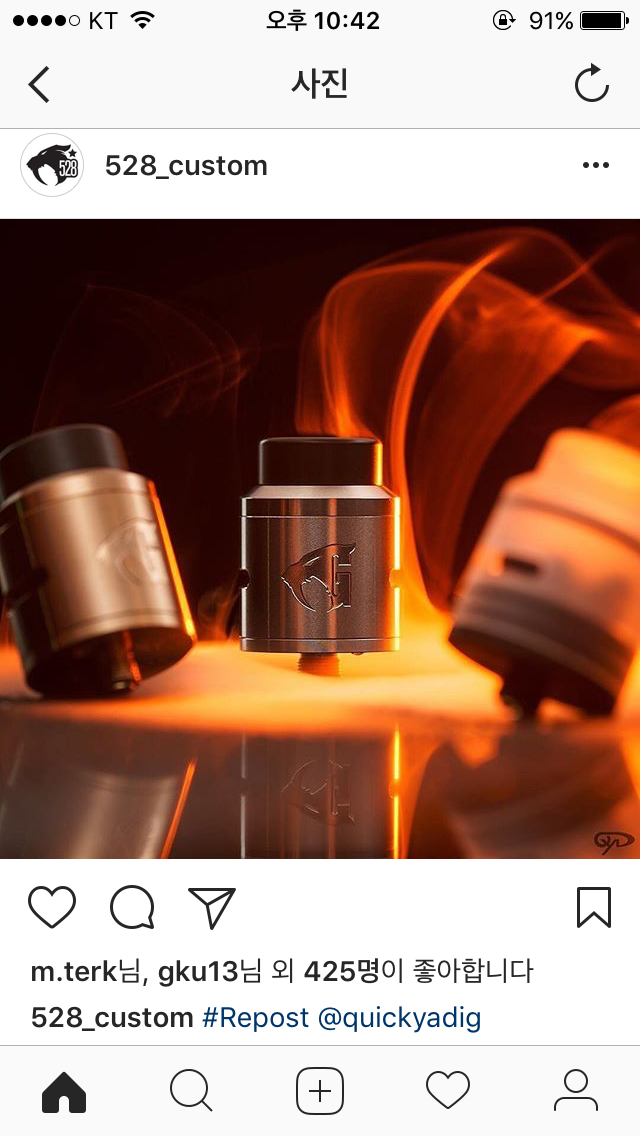The width and height of the screenshot is (640, 1136).
Task: Share the post via paper plane icon
Action: [212, 907]
